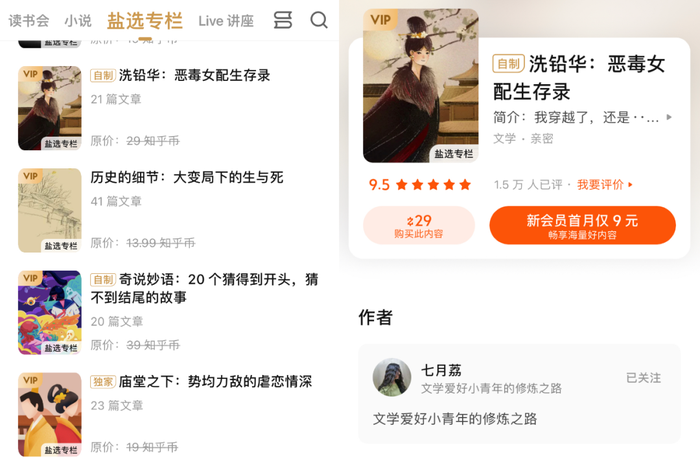Tap 已关注 to unfollow 七月荔

coord(643,377)
